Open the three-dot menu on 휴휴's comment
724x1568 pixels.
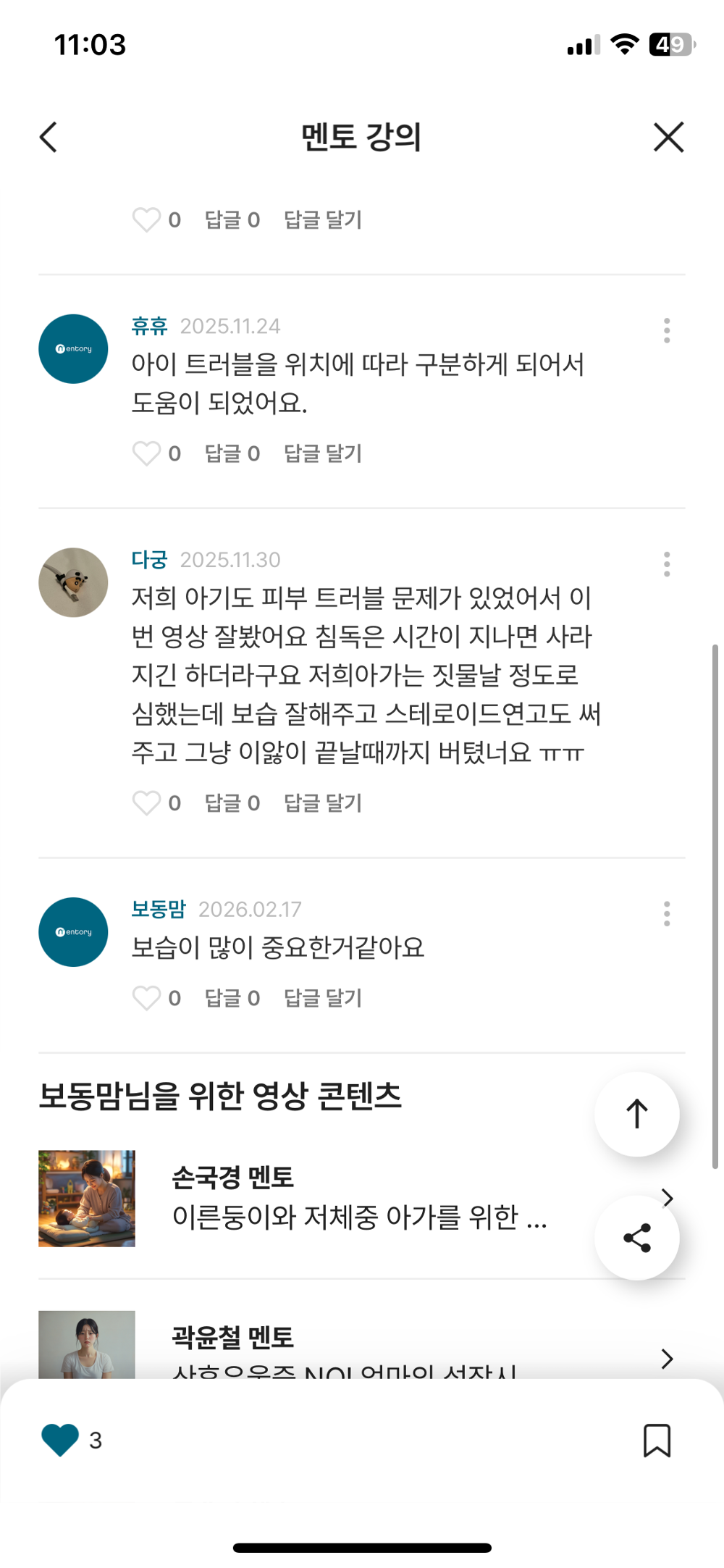click(666, 331)
